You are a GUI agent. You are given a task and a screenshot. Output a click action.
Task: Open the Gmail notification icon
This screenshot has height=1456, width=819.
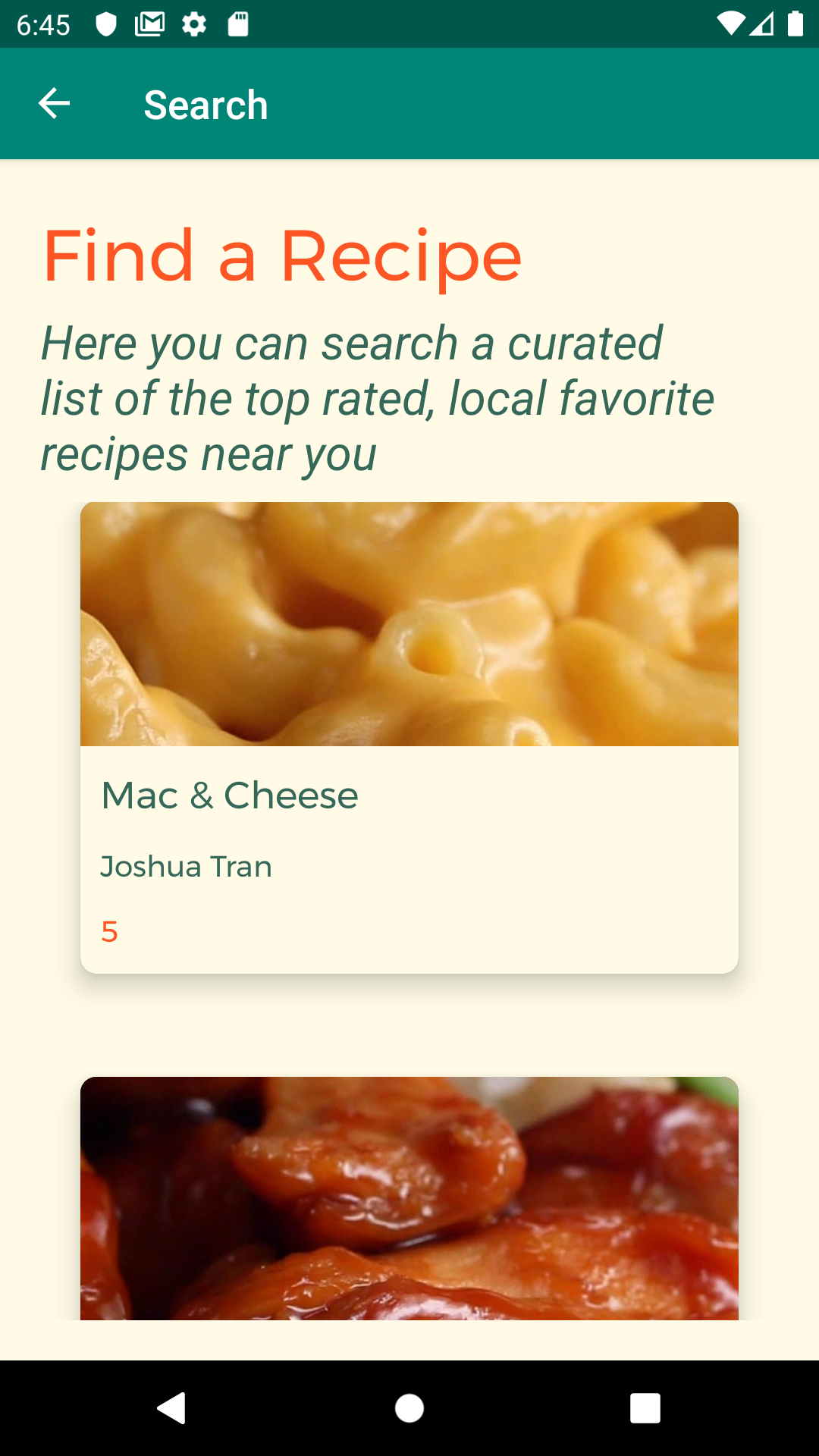click(x=149, y=25)
